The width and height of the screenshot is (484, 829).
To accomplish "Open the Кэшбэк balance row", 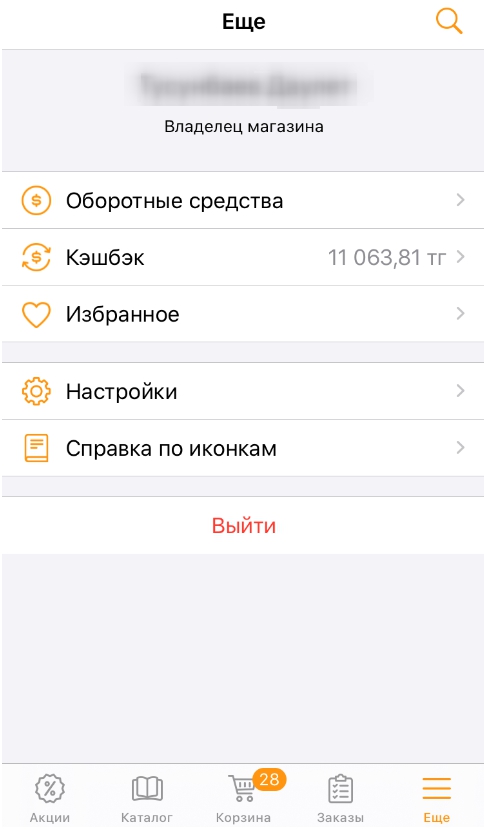I will point(243,257).
